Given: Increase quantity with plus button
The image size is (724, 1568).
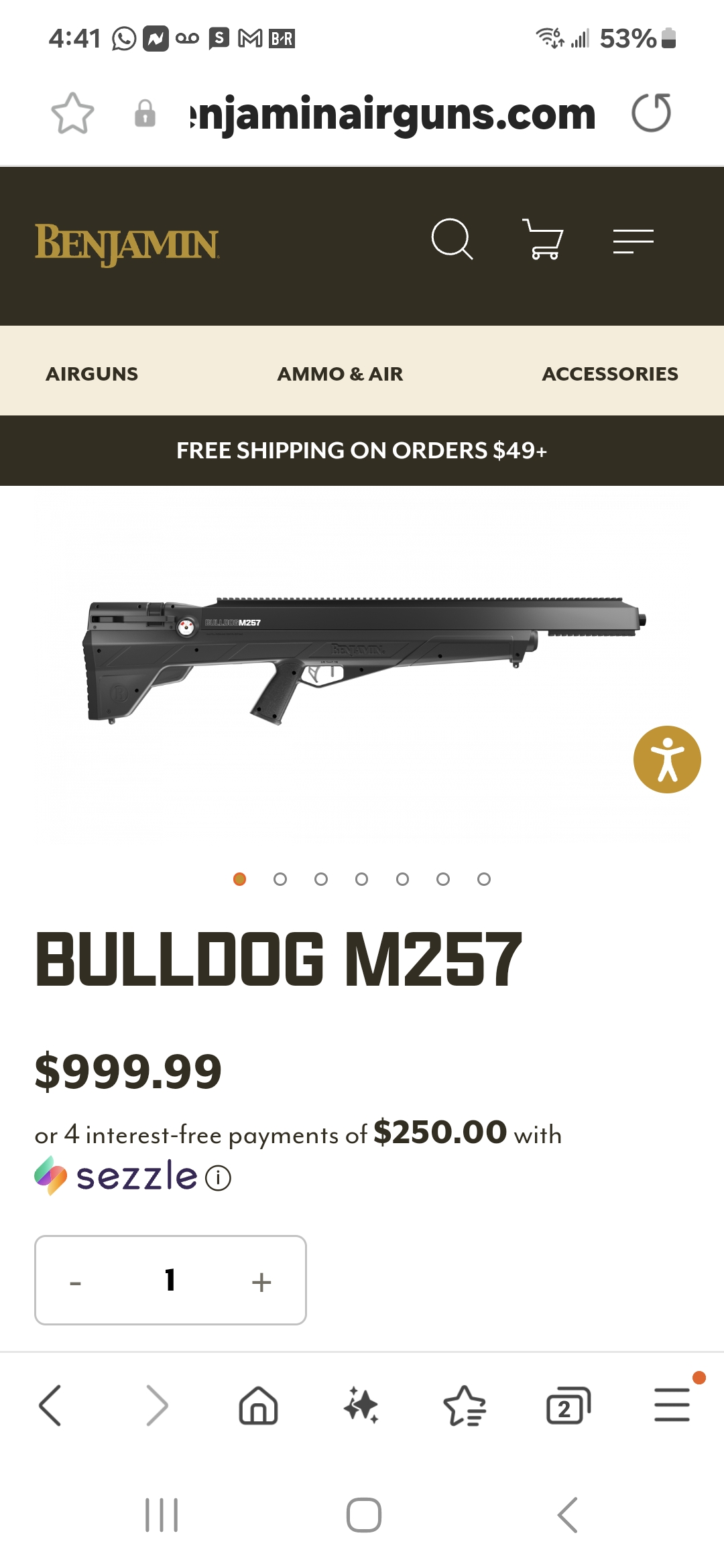Looking at the screenshot, I should pos(261,1281).
